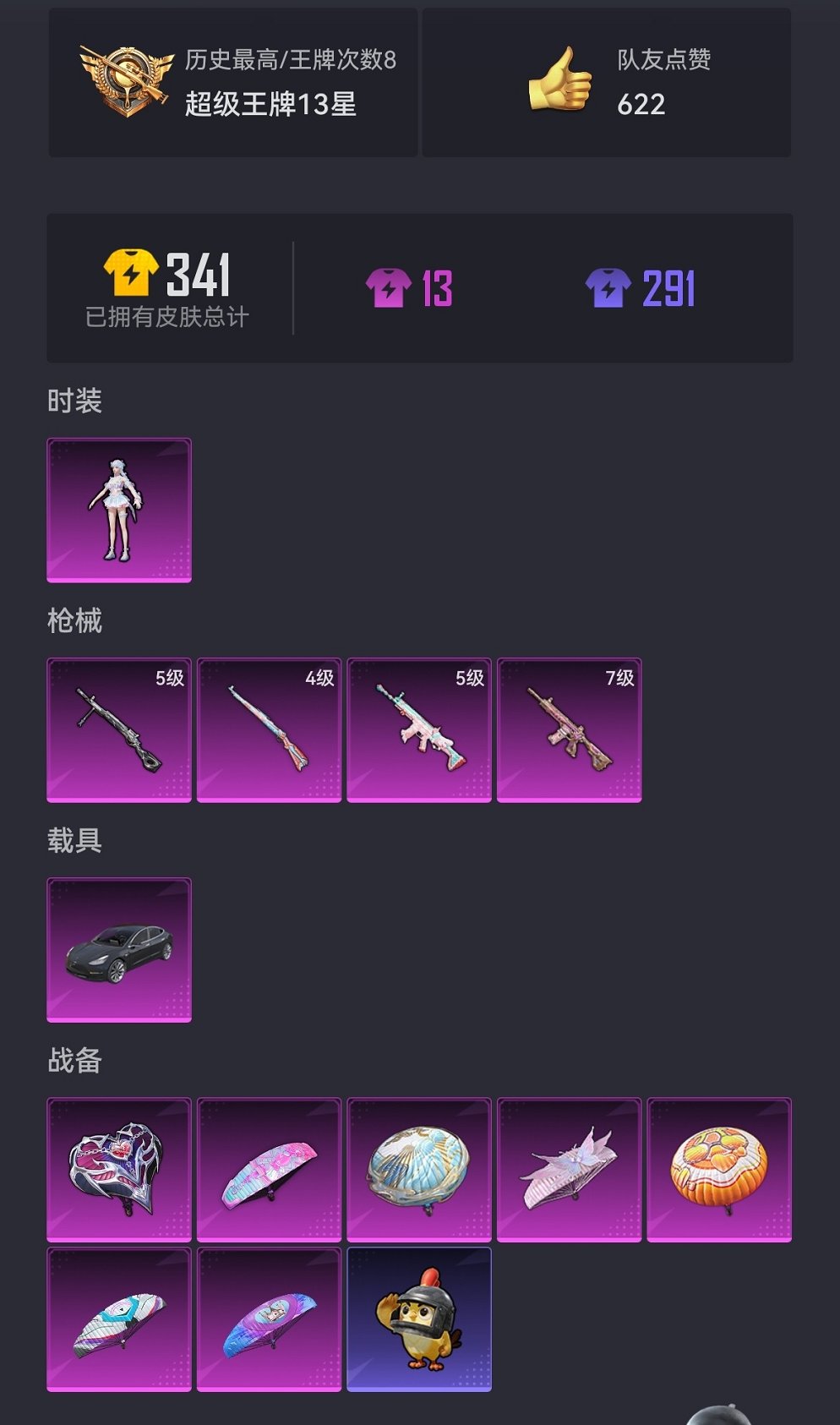Screen dimensions: 840x1425
Task: Open the black sedan vehicle skin
Action: click(x=119, y=949)
